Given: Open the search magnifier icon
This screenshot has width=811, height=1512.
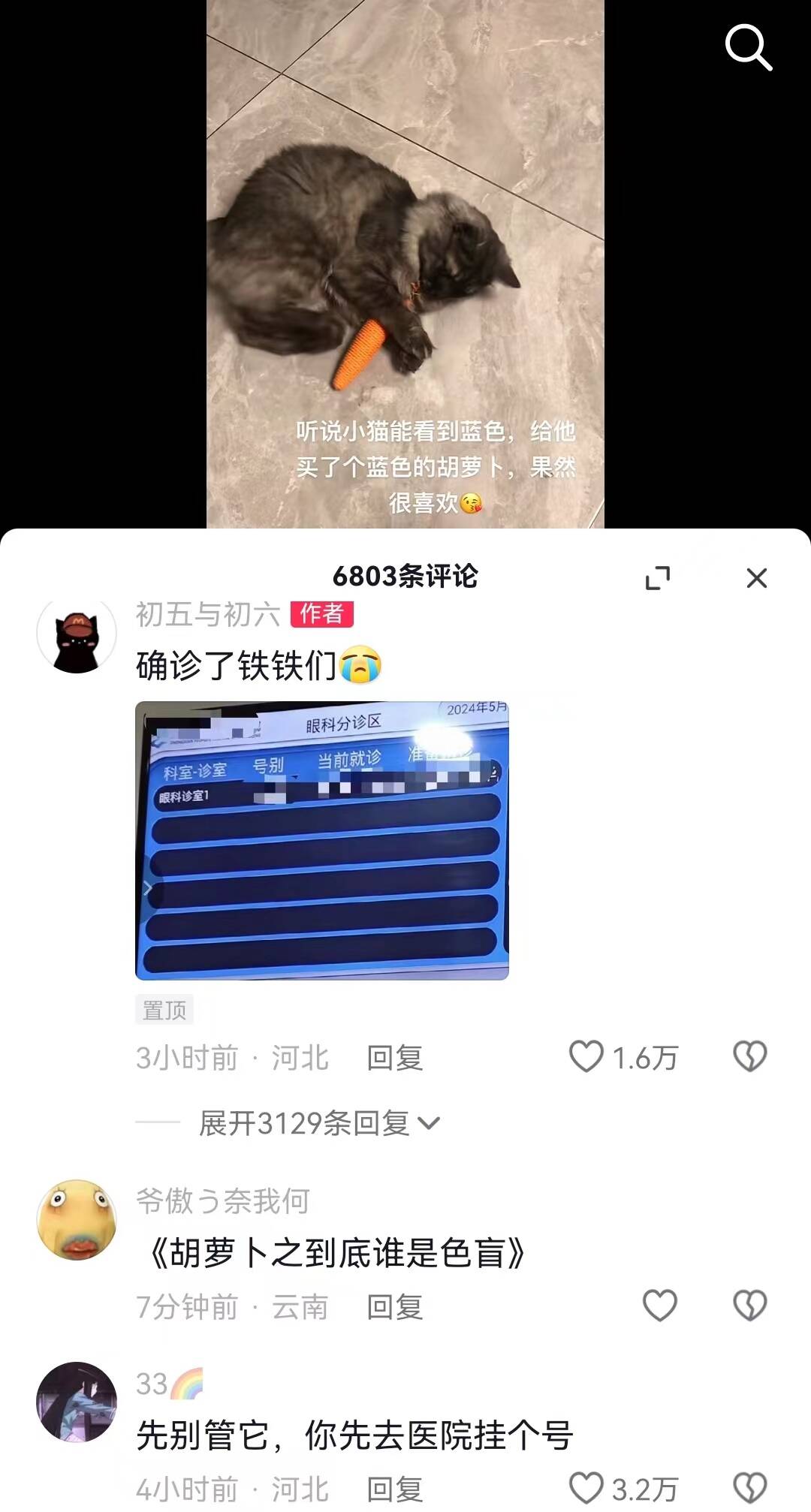Looking at the screenshot, I should [748, 47].
